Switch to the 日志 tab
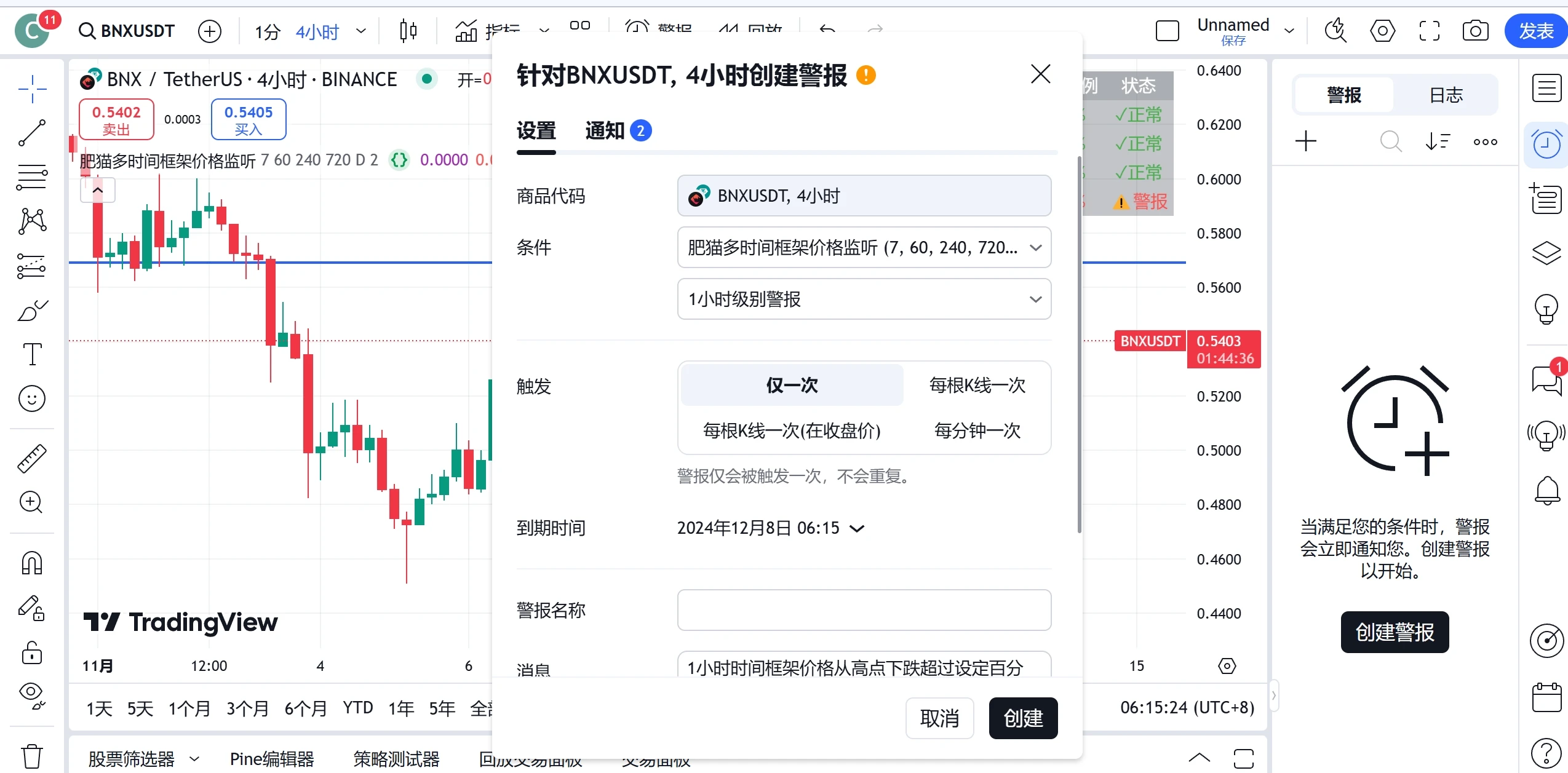1568x773 pixels. 1446,95
